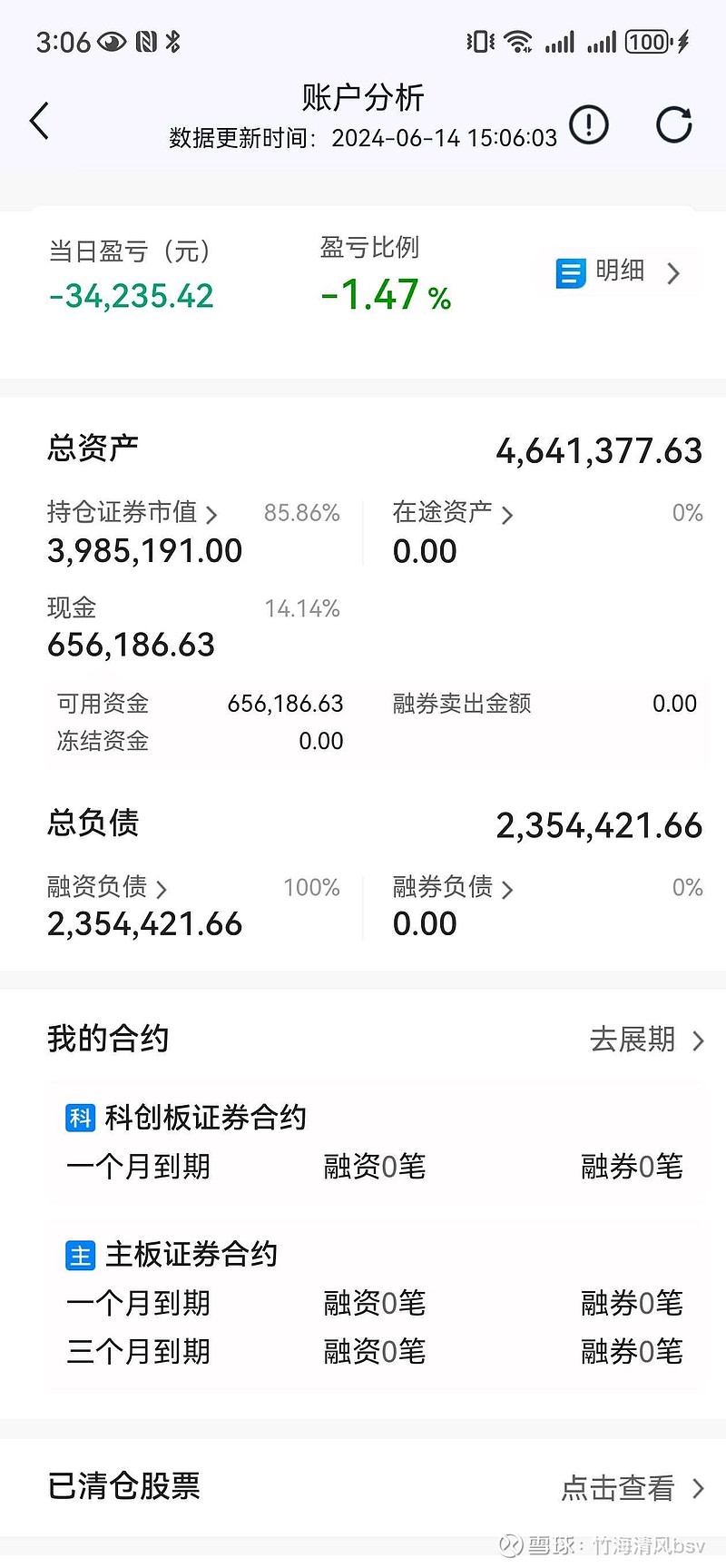Tap the refresh icon to update data

coord(672,124)
